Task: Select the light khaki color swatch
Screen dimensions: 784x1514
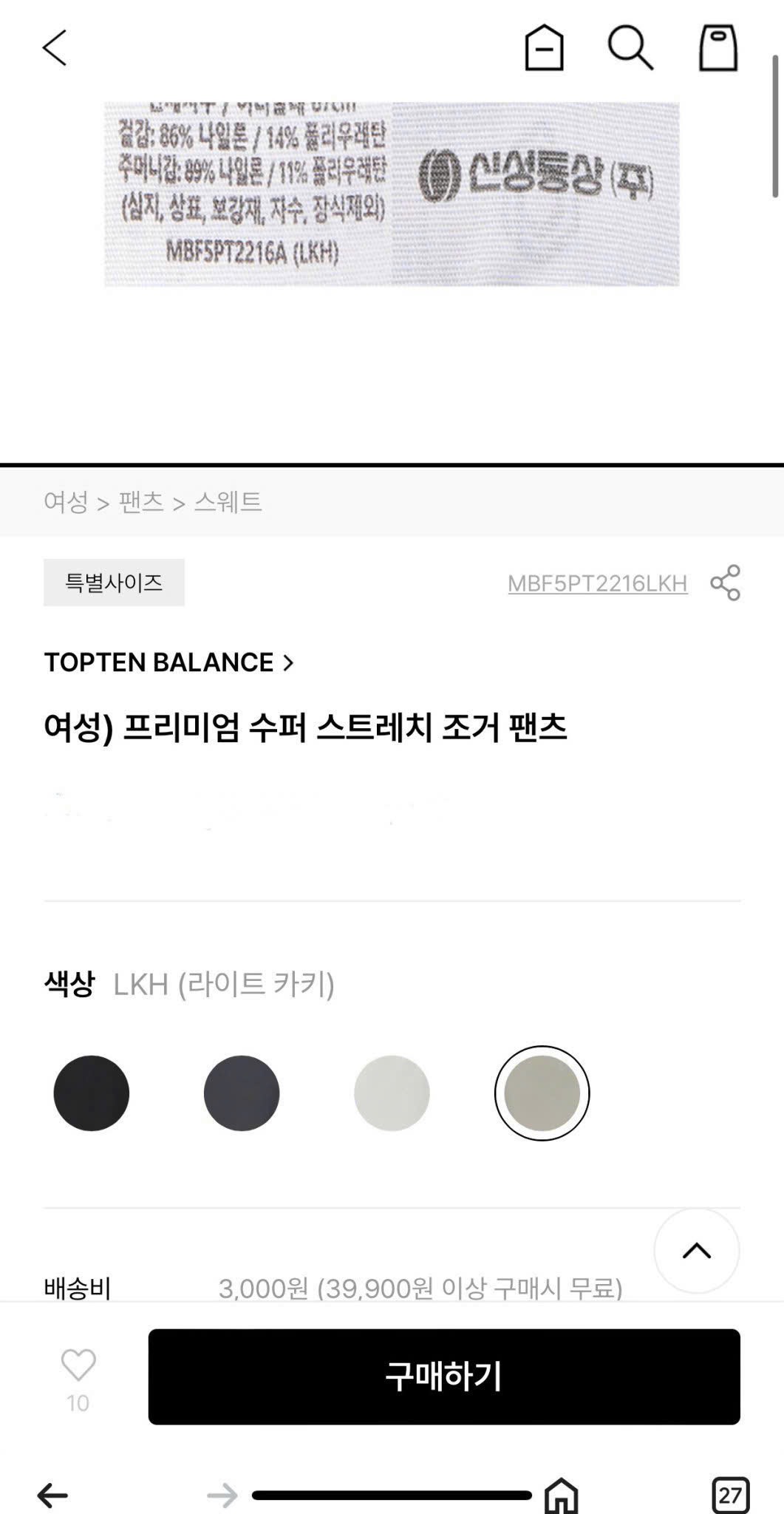Action: pyautogui.click(x=542, y=1093)
